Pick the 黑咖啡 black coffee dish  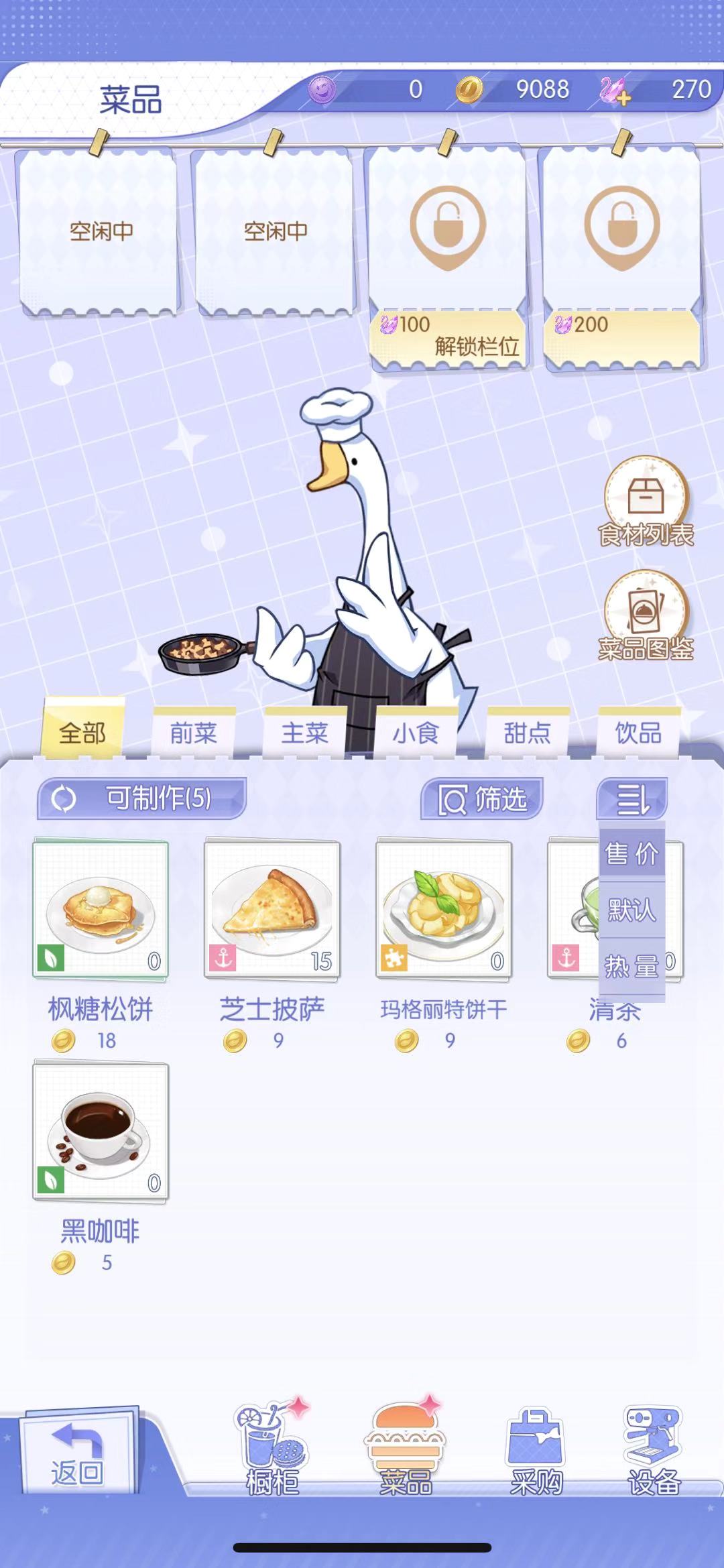(101, 1132)
